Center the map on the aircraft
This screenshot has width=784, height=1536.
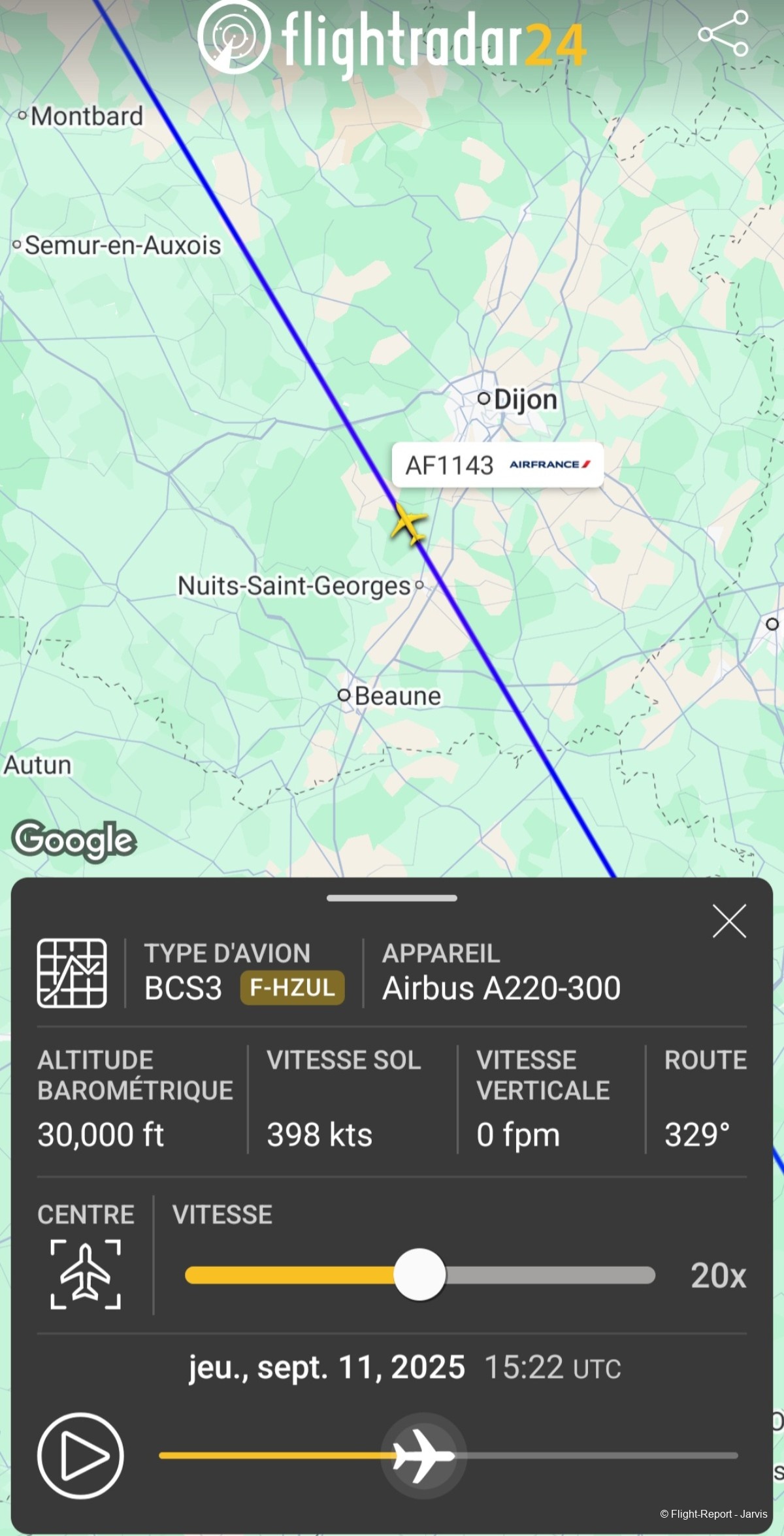click(x=86, y=1275)
